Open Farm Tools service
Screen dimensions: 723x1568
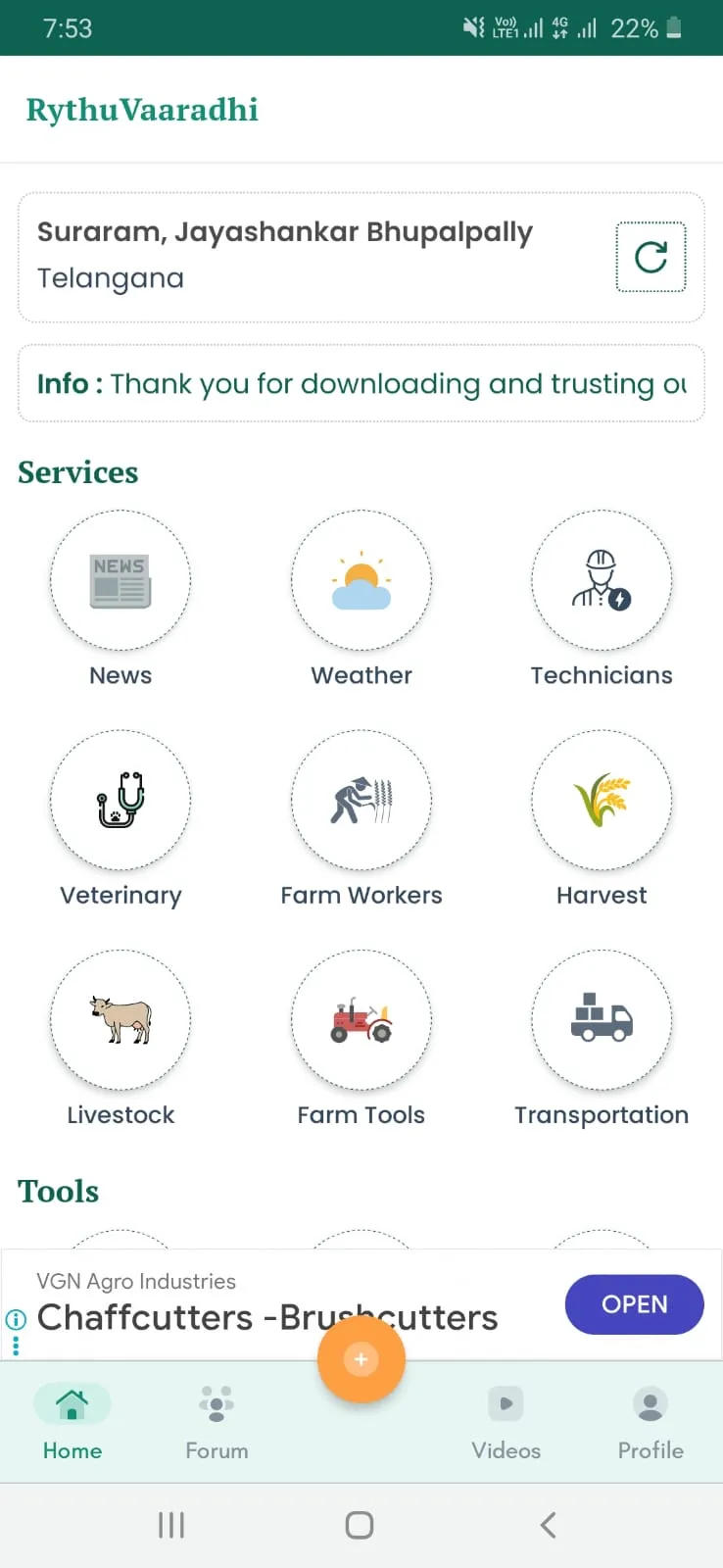[x=361, y=1019]
